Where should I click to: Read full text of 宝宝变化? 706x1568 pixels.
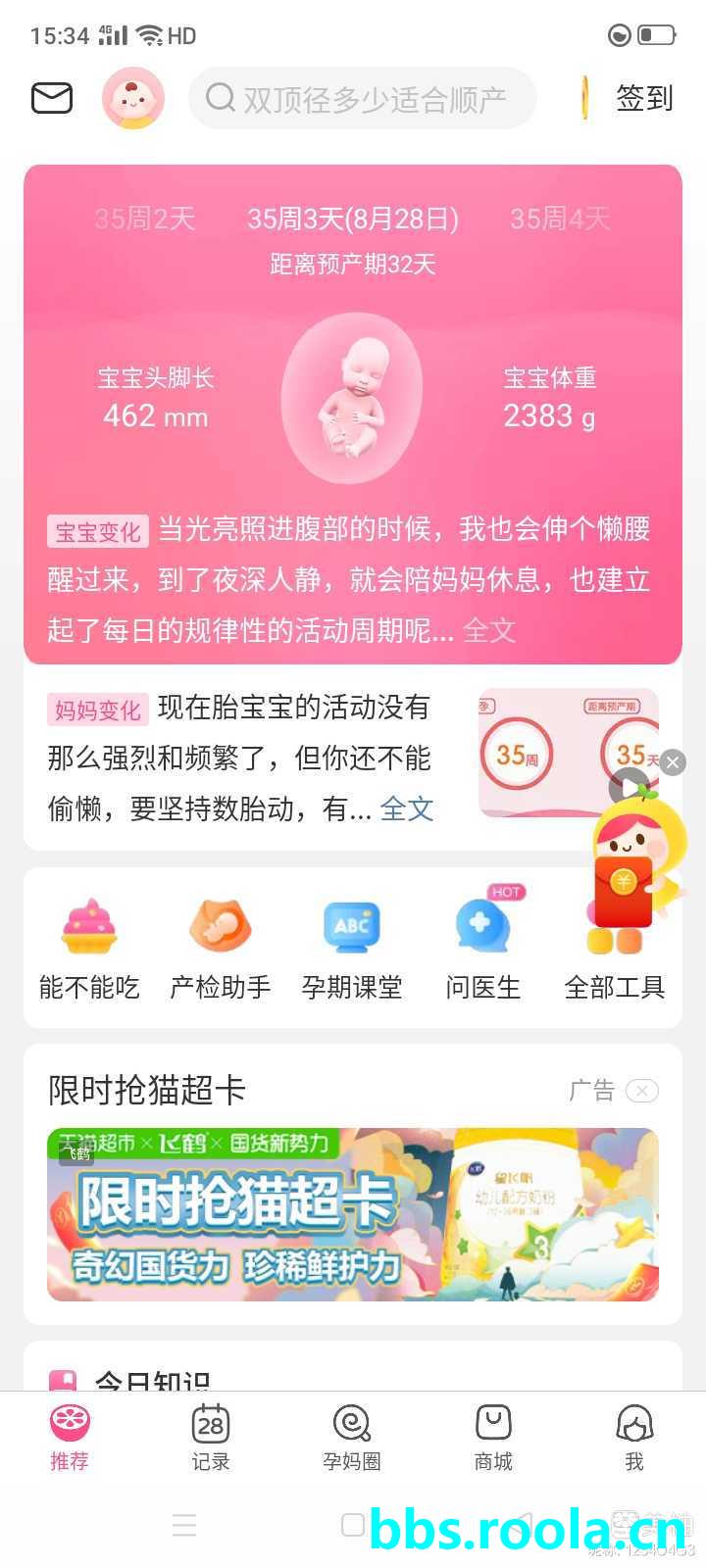[488, 630]
